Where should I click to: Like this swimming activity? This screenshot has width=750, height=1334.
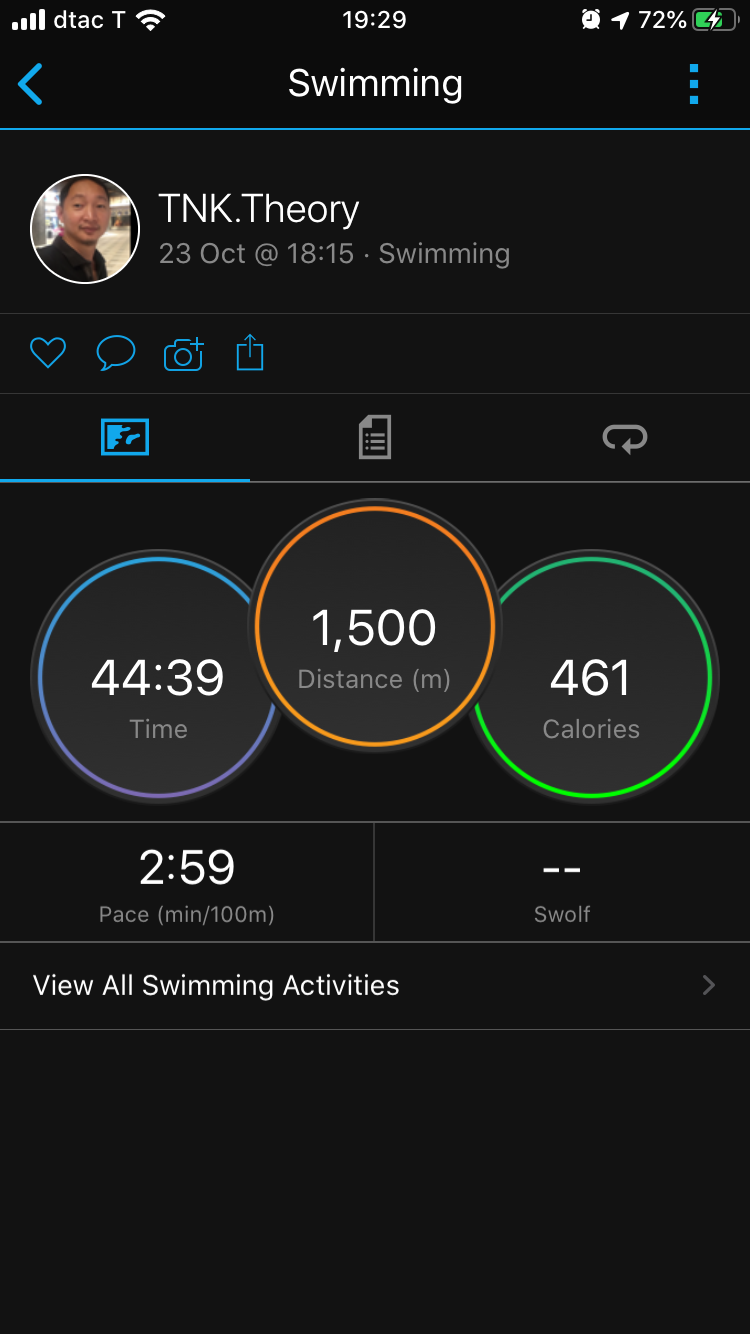click(47, 353)
